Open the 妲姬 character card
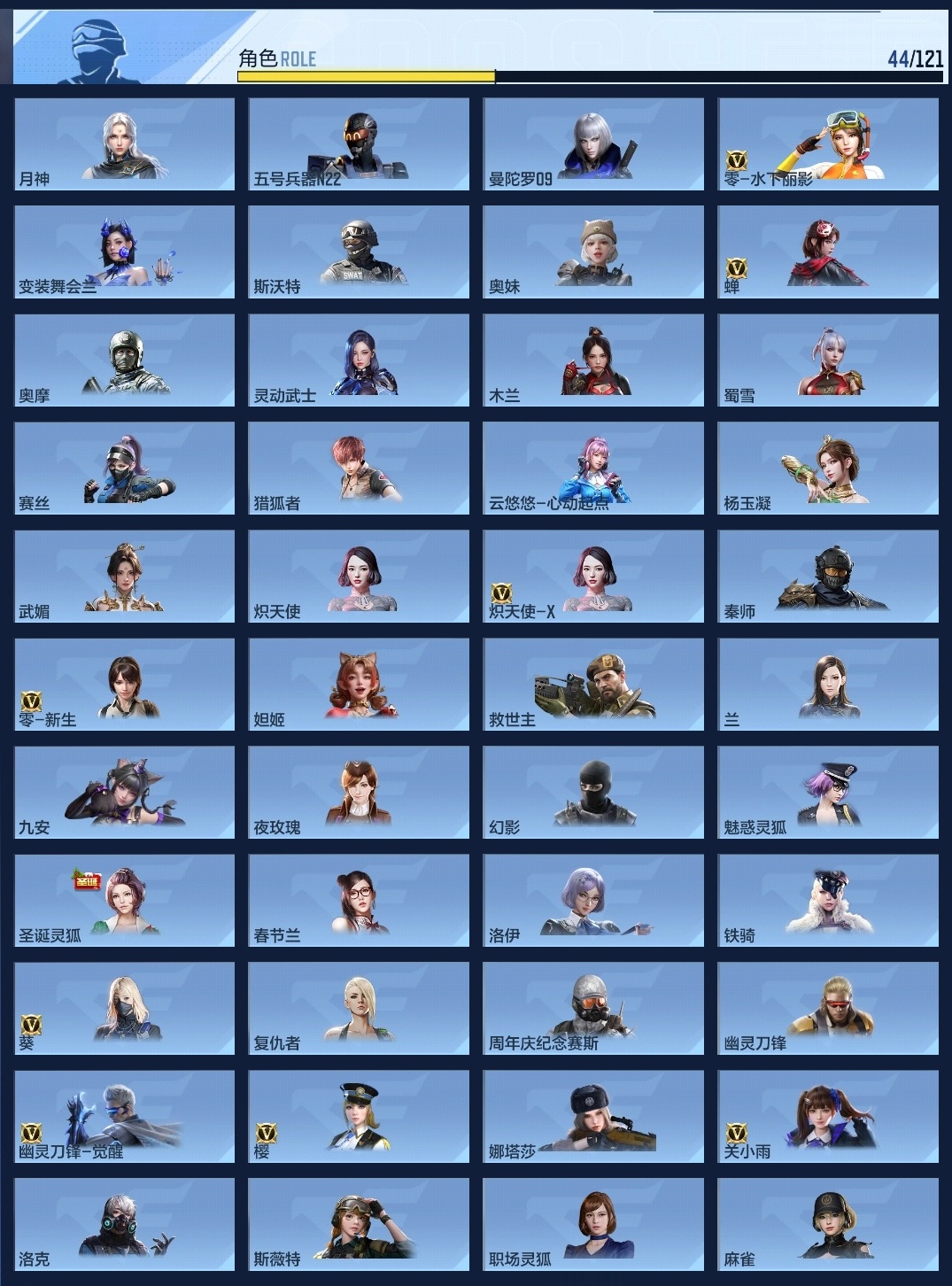The image size is (952, 1286). [359, 685]
